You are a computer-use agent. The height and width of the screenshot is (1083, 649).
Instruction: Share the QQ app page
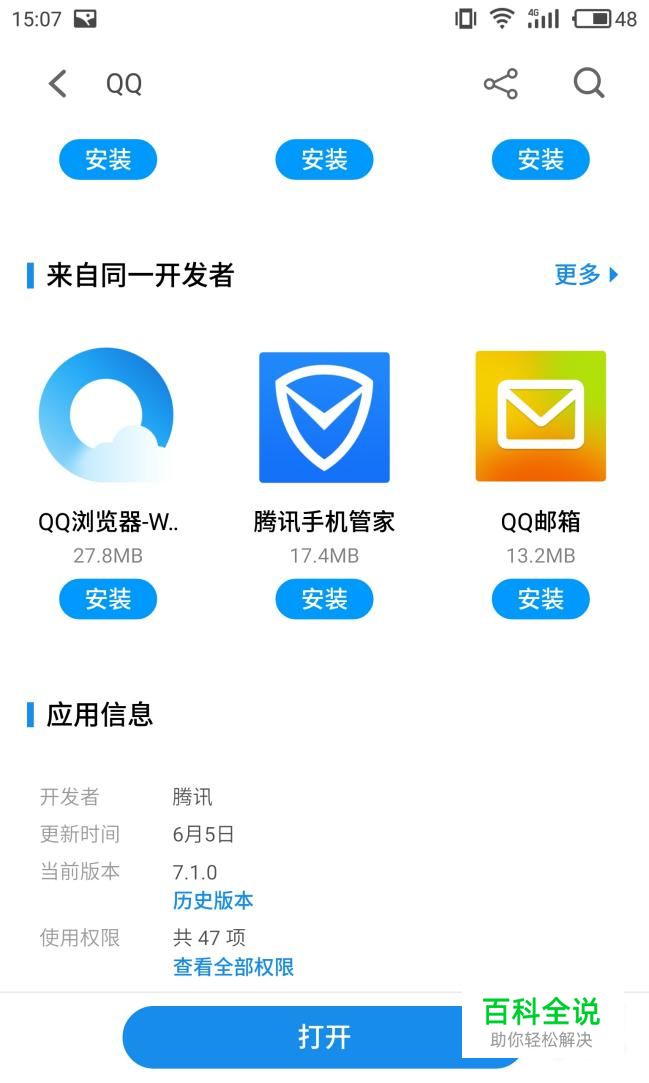point(501,84)
